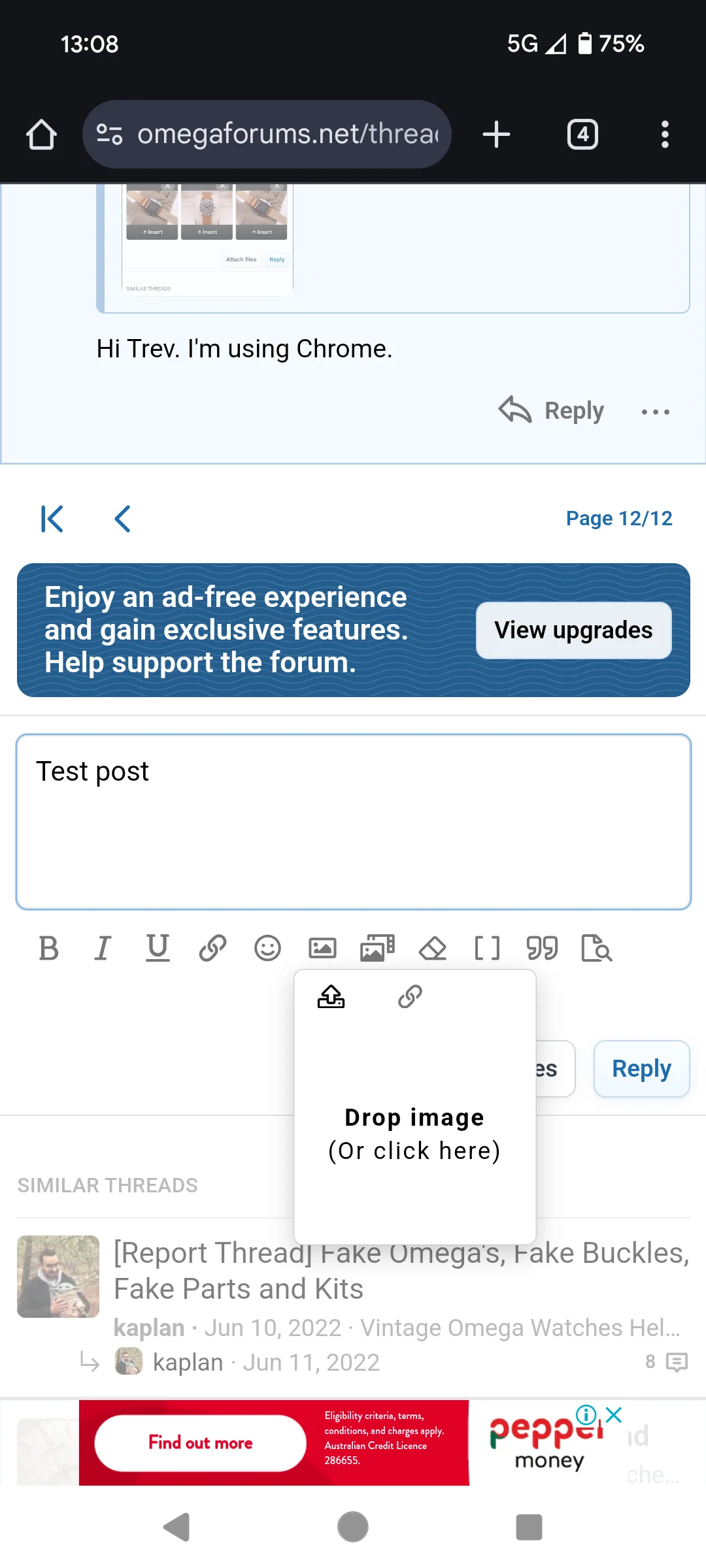
Task: Open the smilies emoji picker
Action: click(x=267, y=948)
